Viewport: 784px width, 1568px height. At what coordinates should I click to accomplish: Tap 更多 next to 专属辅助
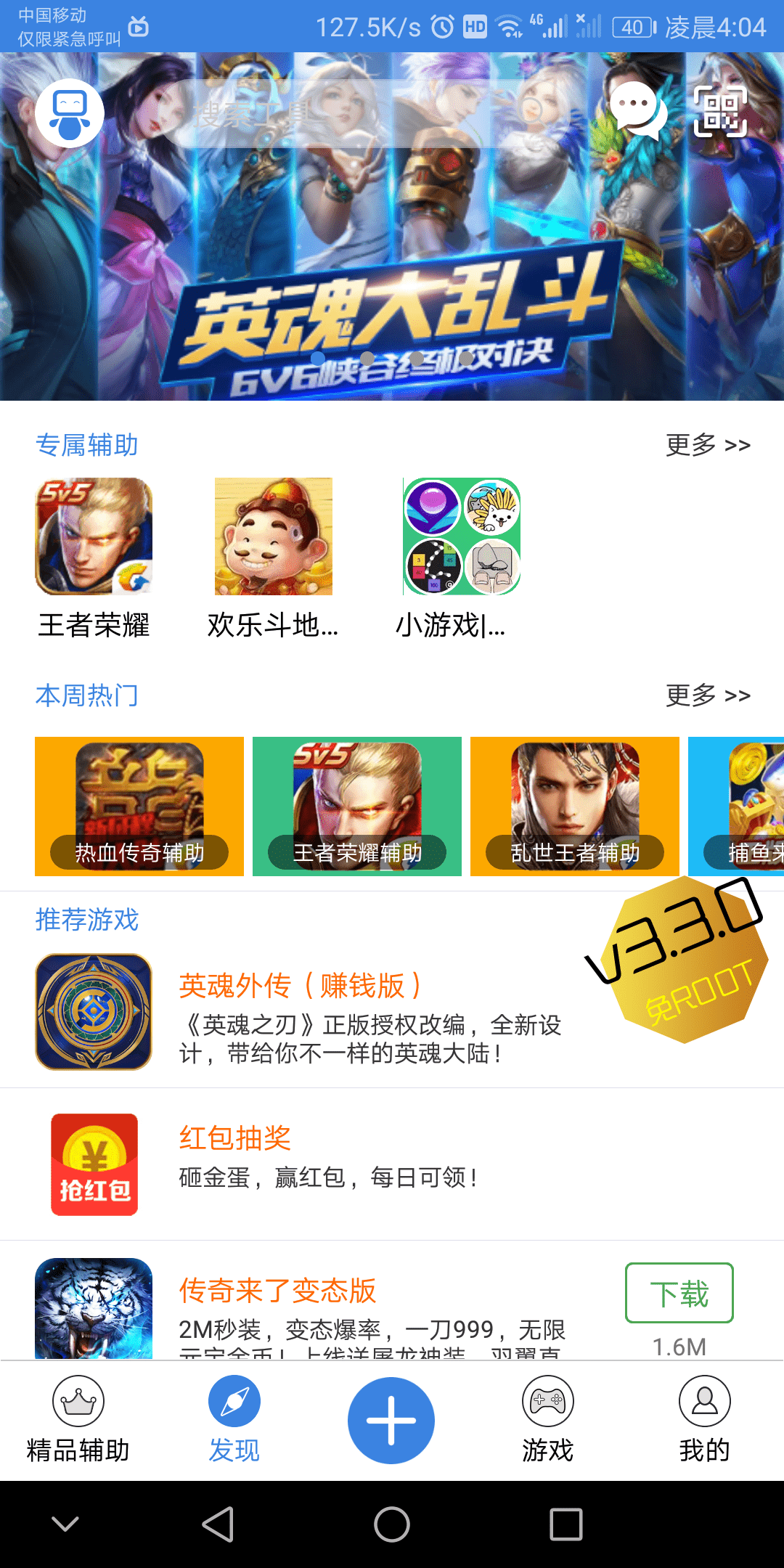tap(707, 445)
